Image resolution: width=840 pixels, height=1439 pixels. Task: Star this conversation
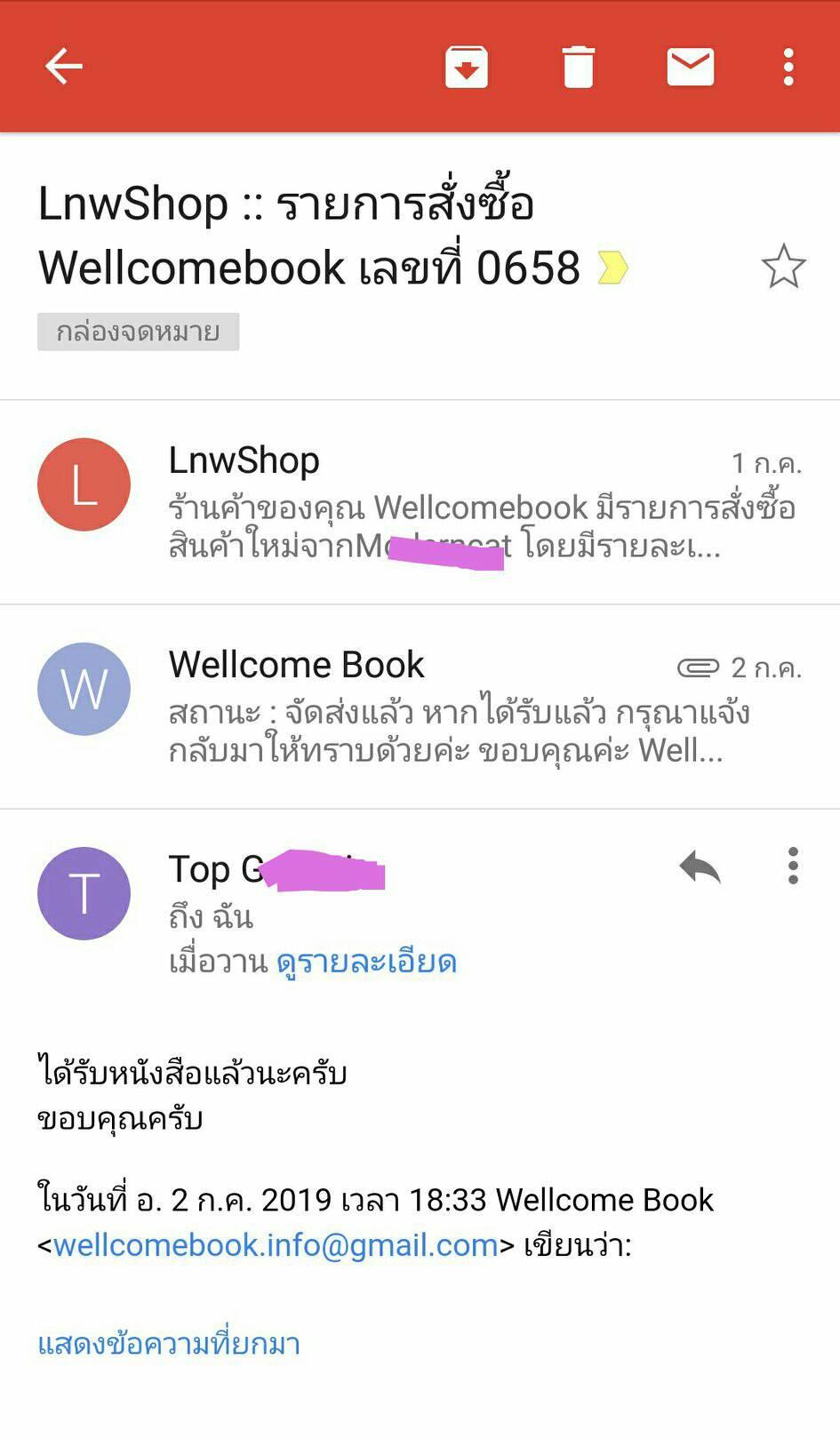point(783,266)
